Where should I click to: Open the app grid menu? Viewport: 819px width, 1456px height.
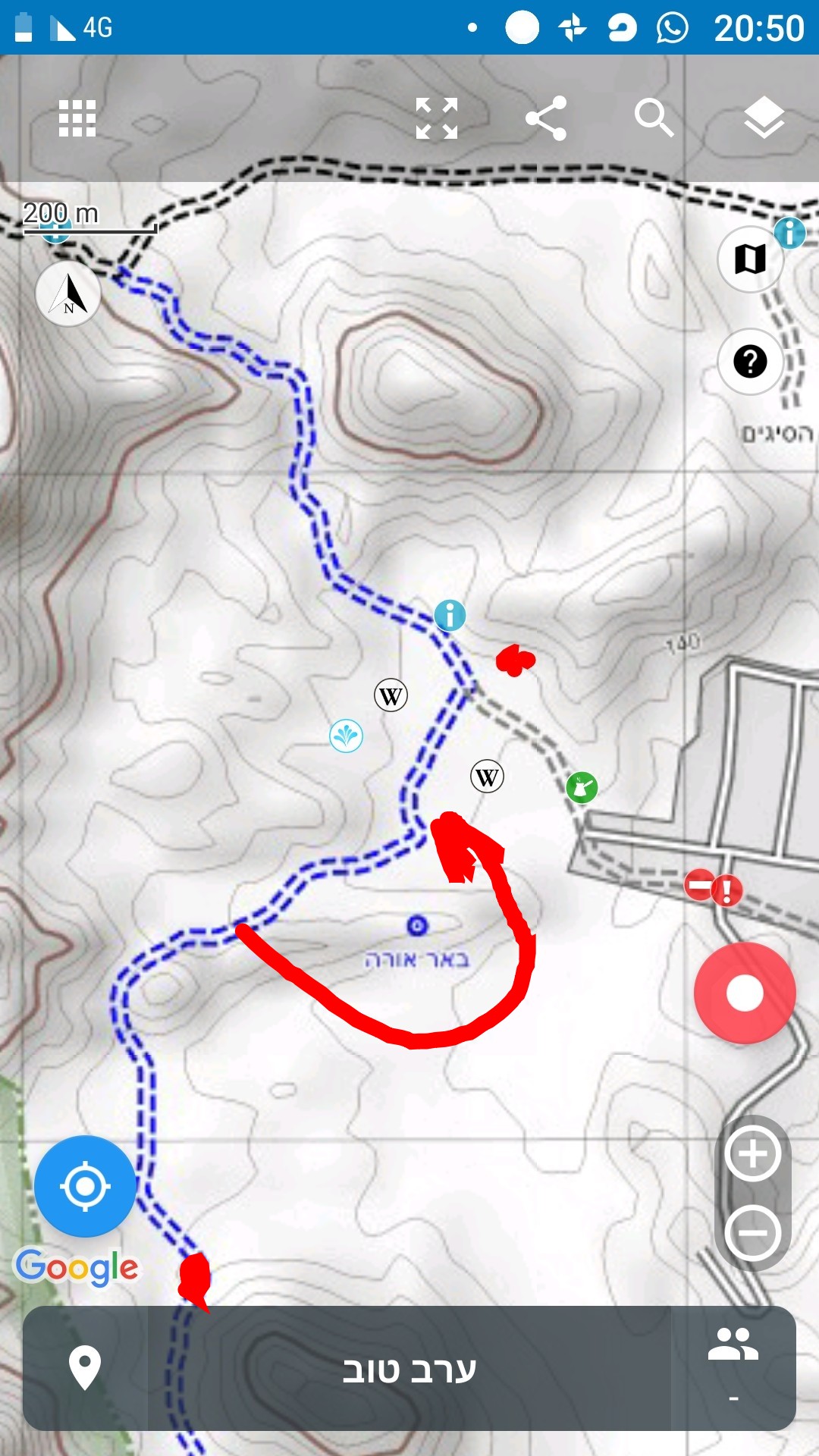pos(77,119)
